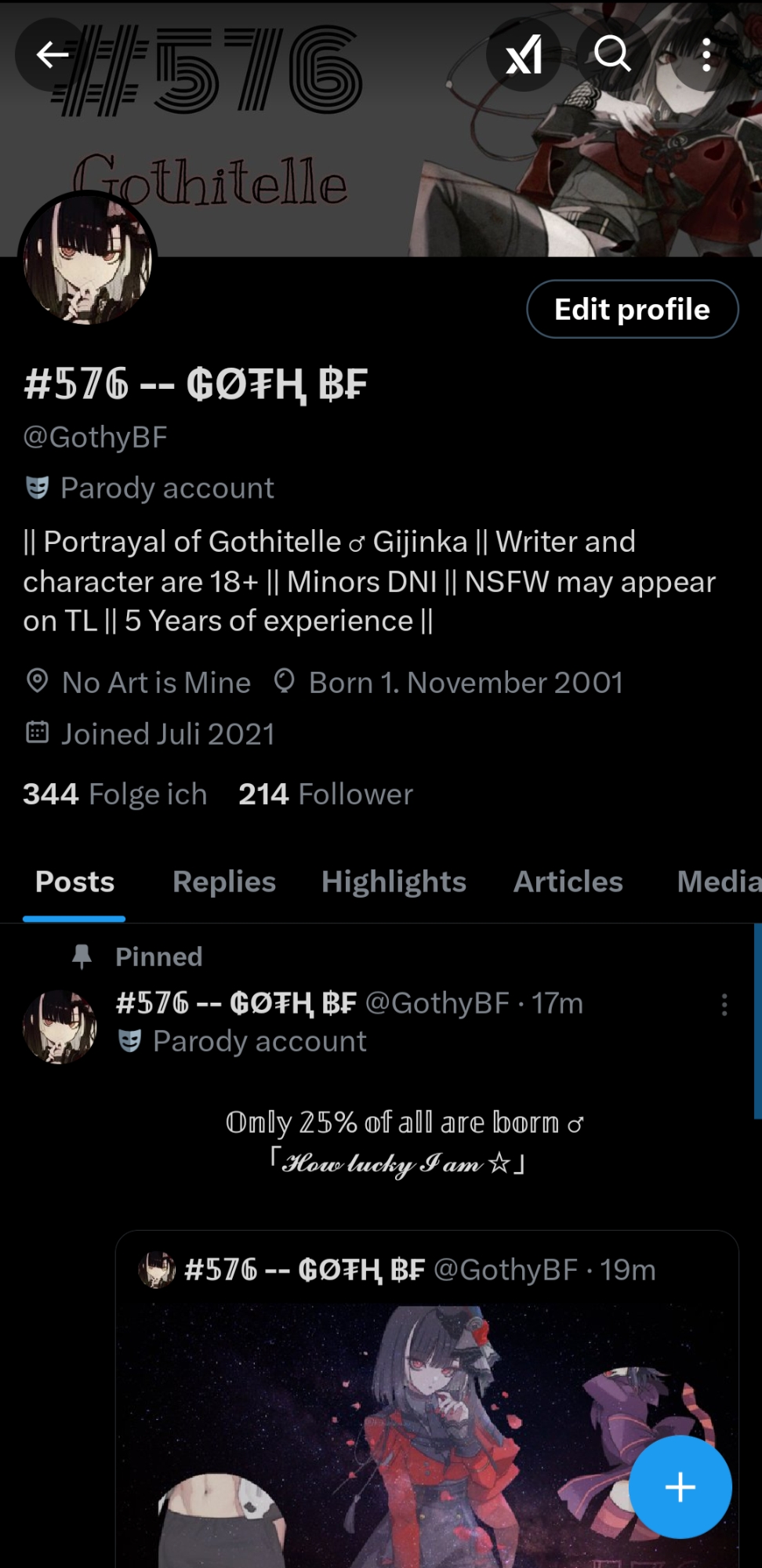Switch to the Highlights tab
Screen dimensions: 762x1568
click(394, 882)
